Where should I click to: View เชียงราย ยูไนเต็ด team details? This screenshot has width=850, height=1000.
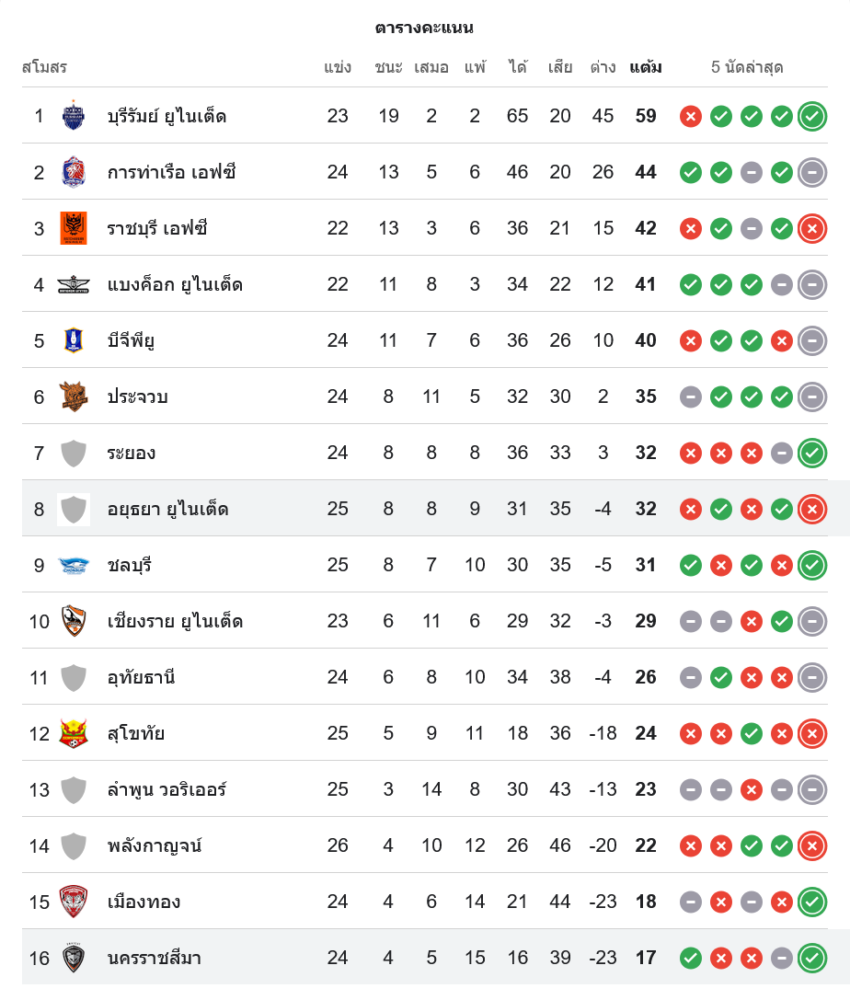tap(175, 621)
